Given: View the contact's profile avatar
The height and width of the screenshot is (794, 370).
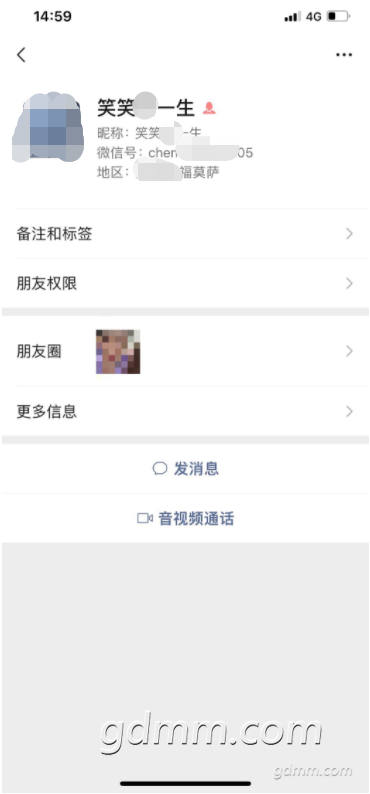Looking at the screenshot, I should 47,127.
